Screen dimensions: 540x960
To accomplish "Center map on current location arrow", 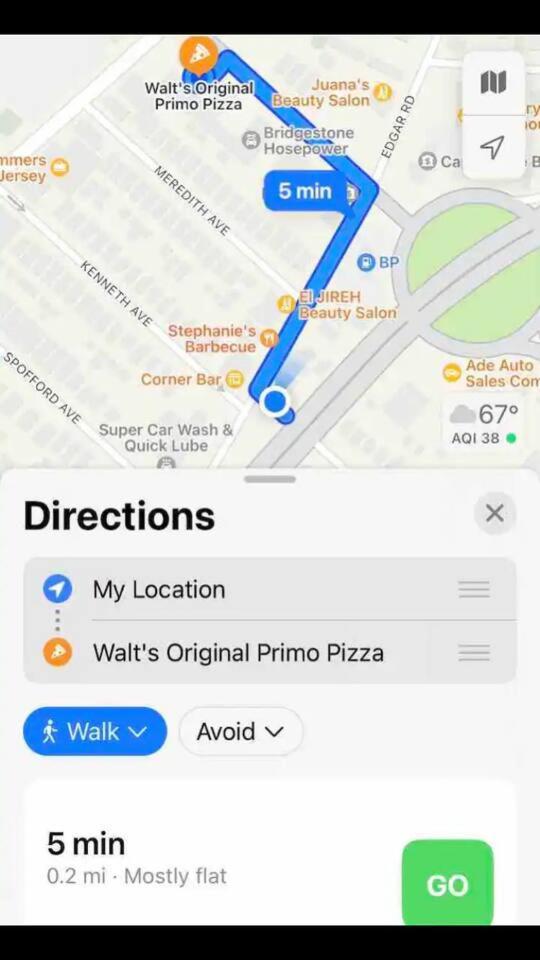I will [493, 146].
